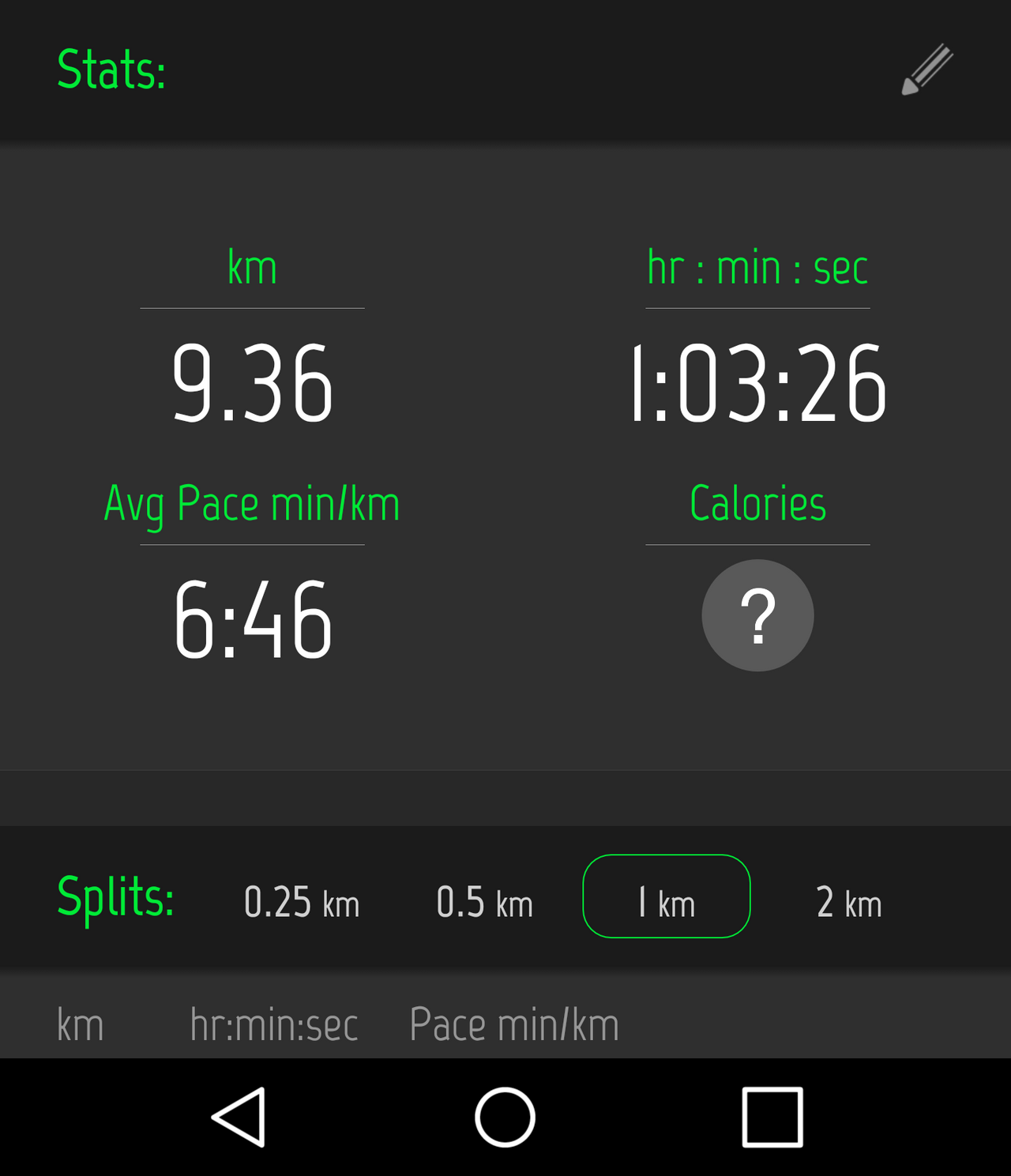Return to the home screen

click(505, 1117)
